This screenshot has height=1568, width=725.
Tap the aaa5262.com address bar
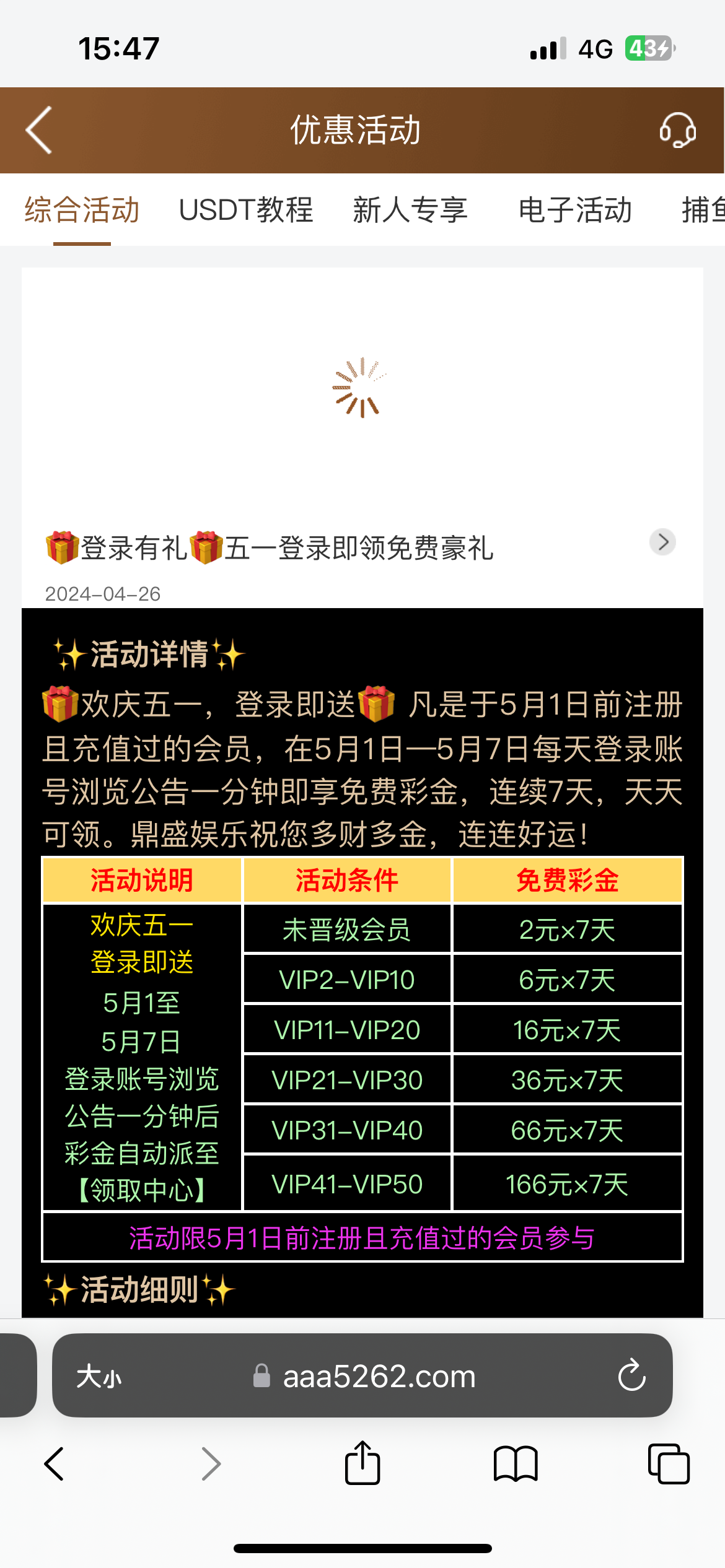[379, 1377]
